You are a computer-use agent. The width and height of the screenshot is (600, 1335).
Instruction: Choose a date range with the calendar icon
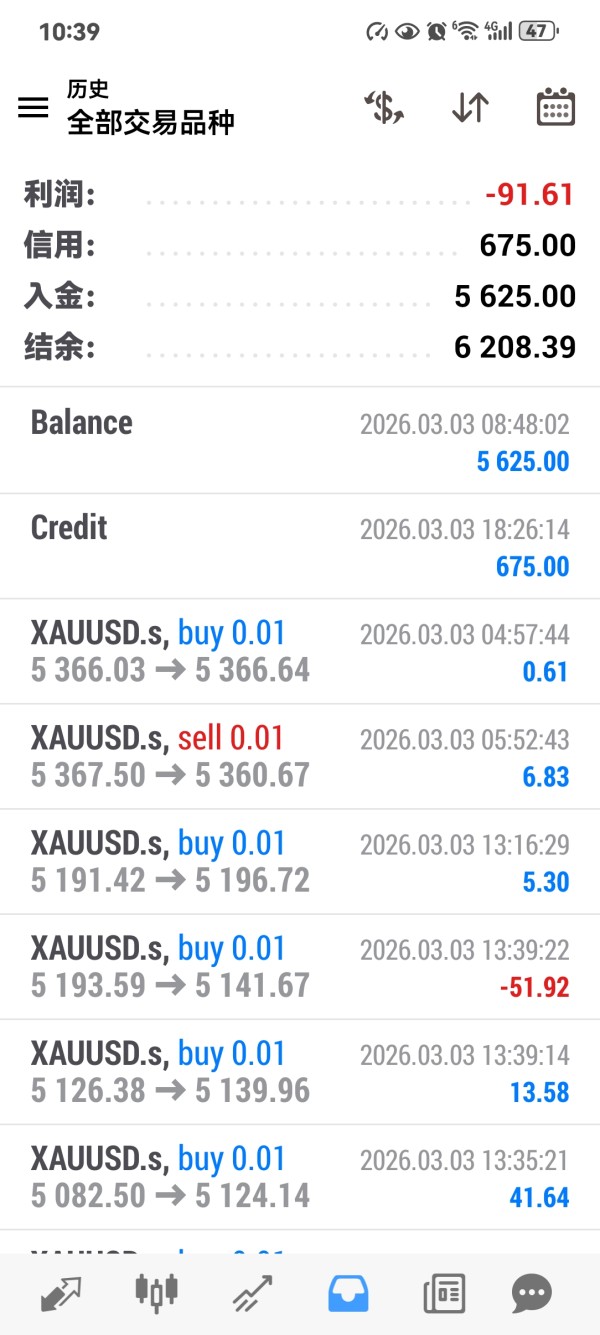[x=555, y=108]
